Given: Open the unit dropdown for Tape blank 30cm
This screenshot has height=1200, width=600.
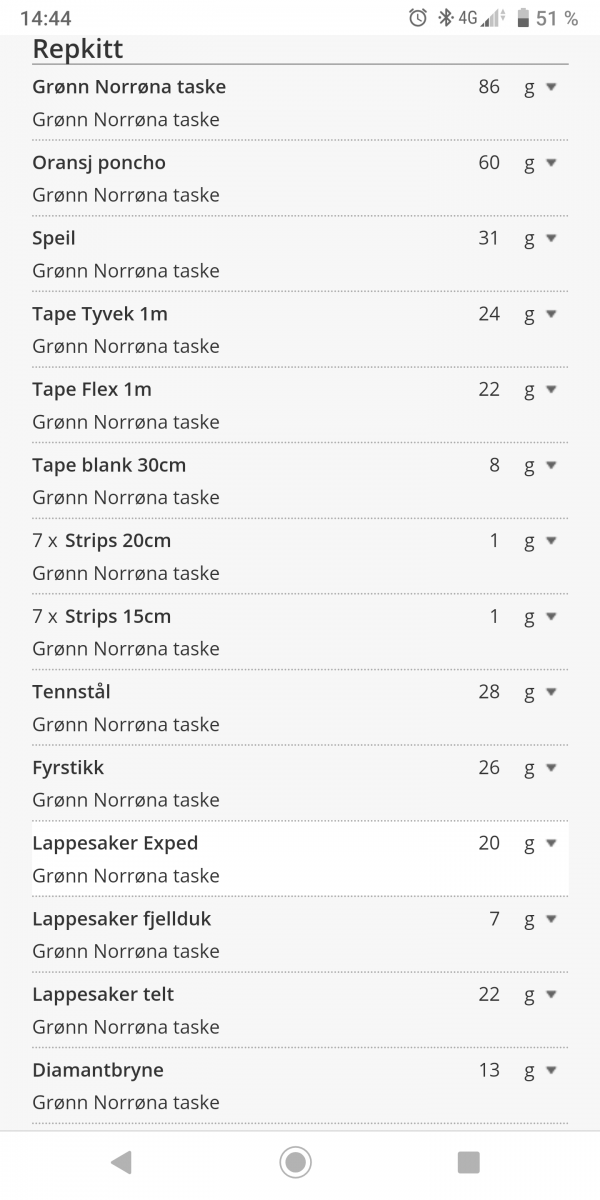Looking at the screenshot, I should coord(541,465).
